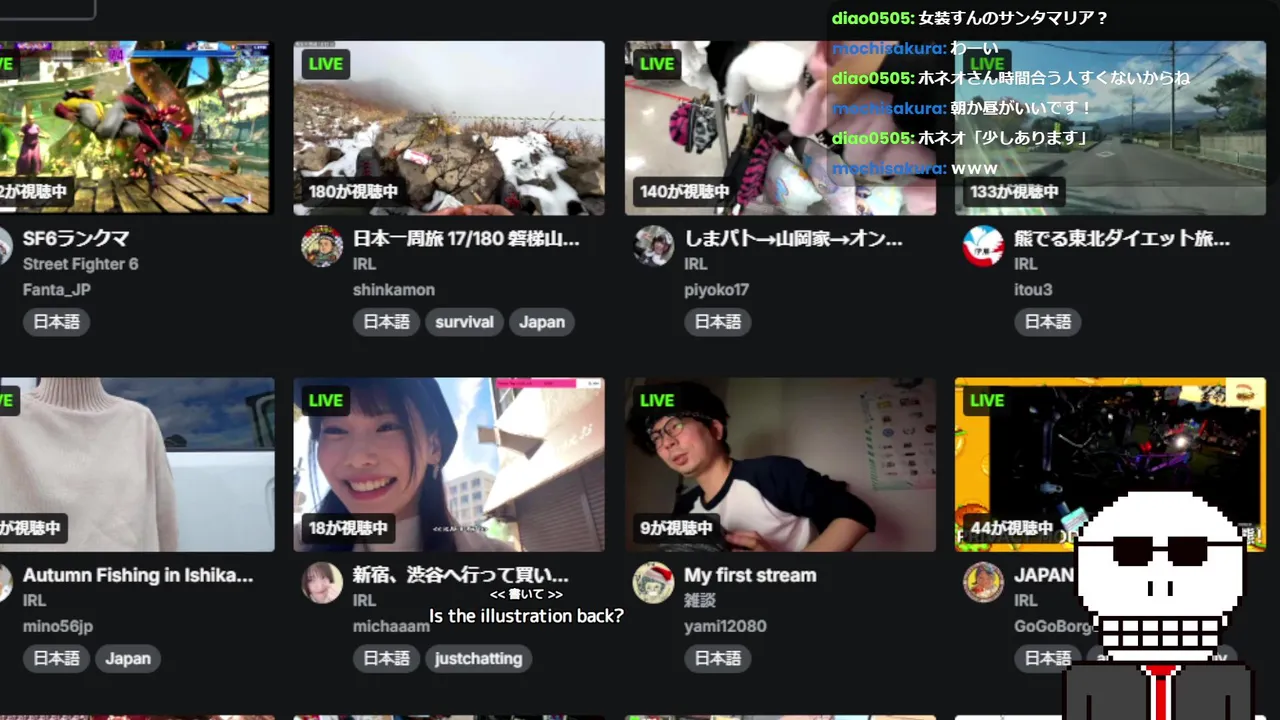Open the SF6ランクマ stream thumbnail
1280x720 pixels.
click(x=135, y=128)
